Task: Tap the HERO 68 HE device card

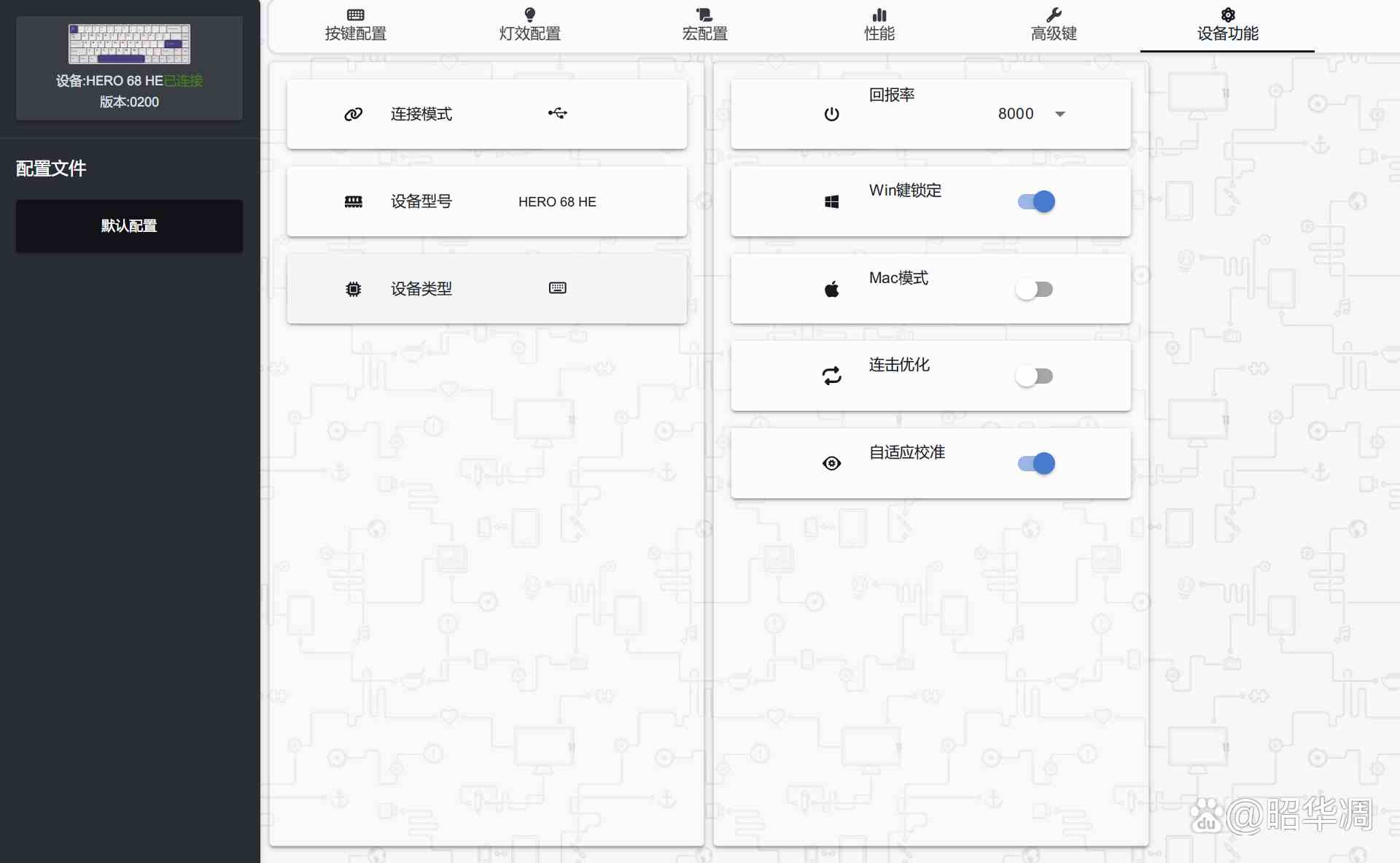Action: (129, 68)
